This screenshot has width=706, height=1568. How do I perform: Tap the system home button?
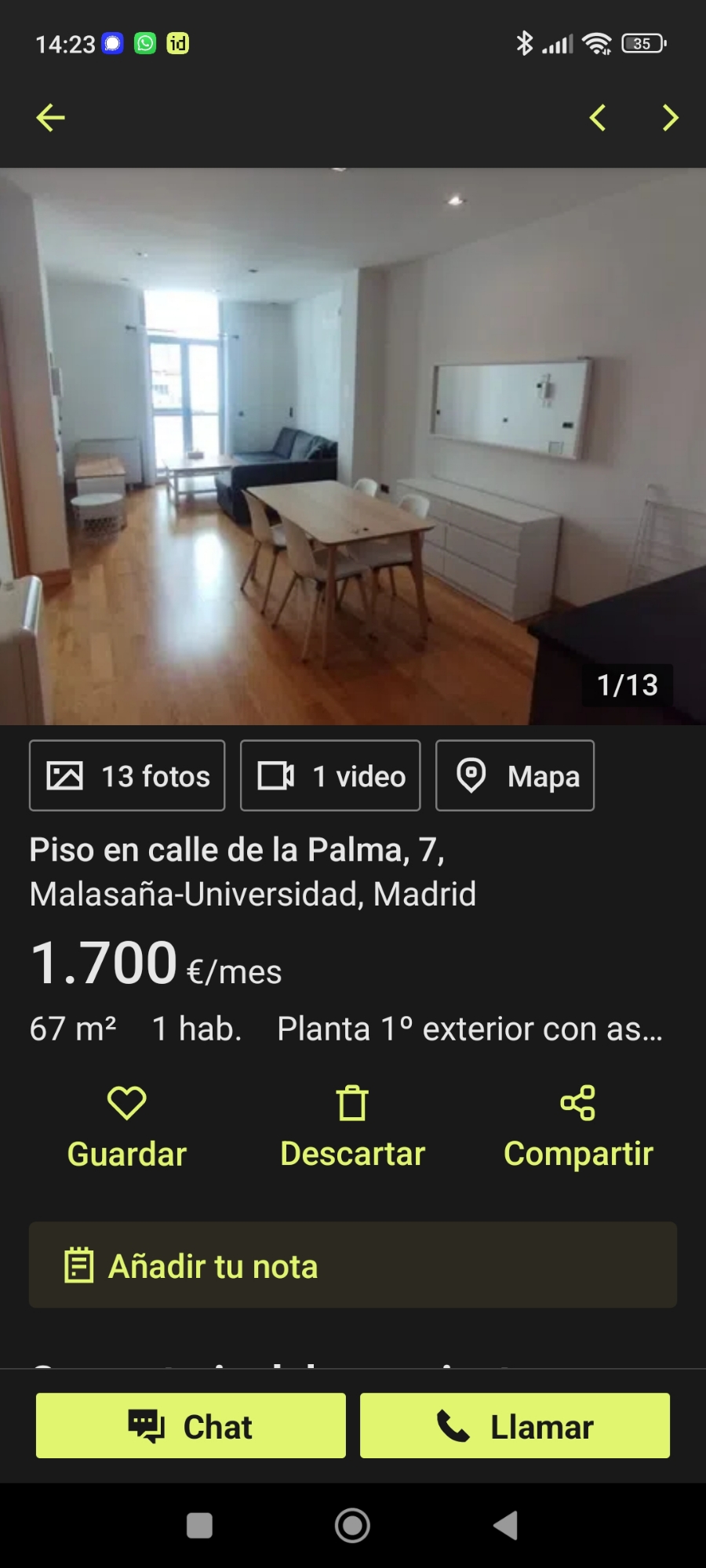(x=352, y=1526)
